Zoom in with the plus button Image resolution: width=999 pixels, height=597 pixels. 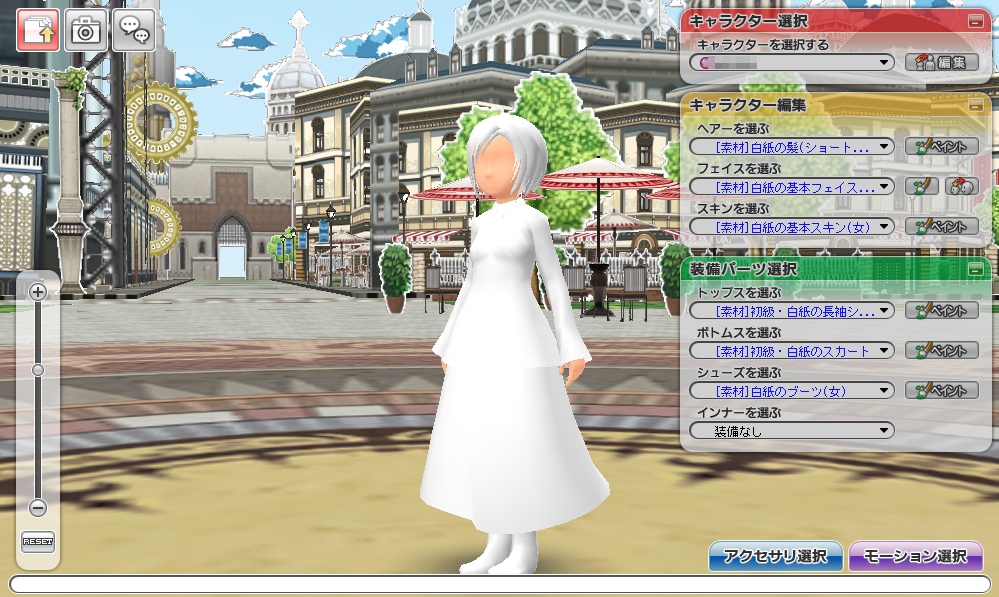click(x=38, y=292)
